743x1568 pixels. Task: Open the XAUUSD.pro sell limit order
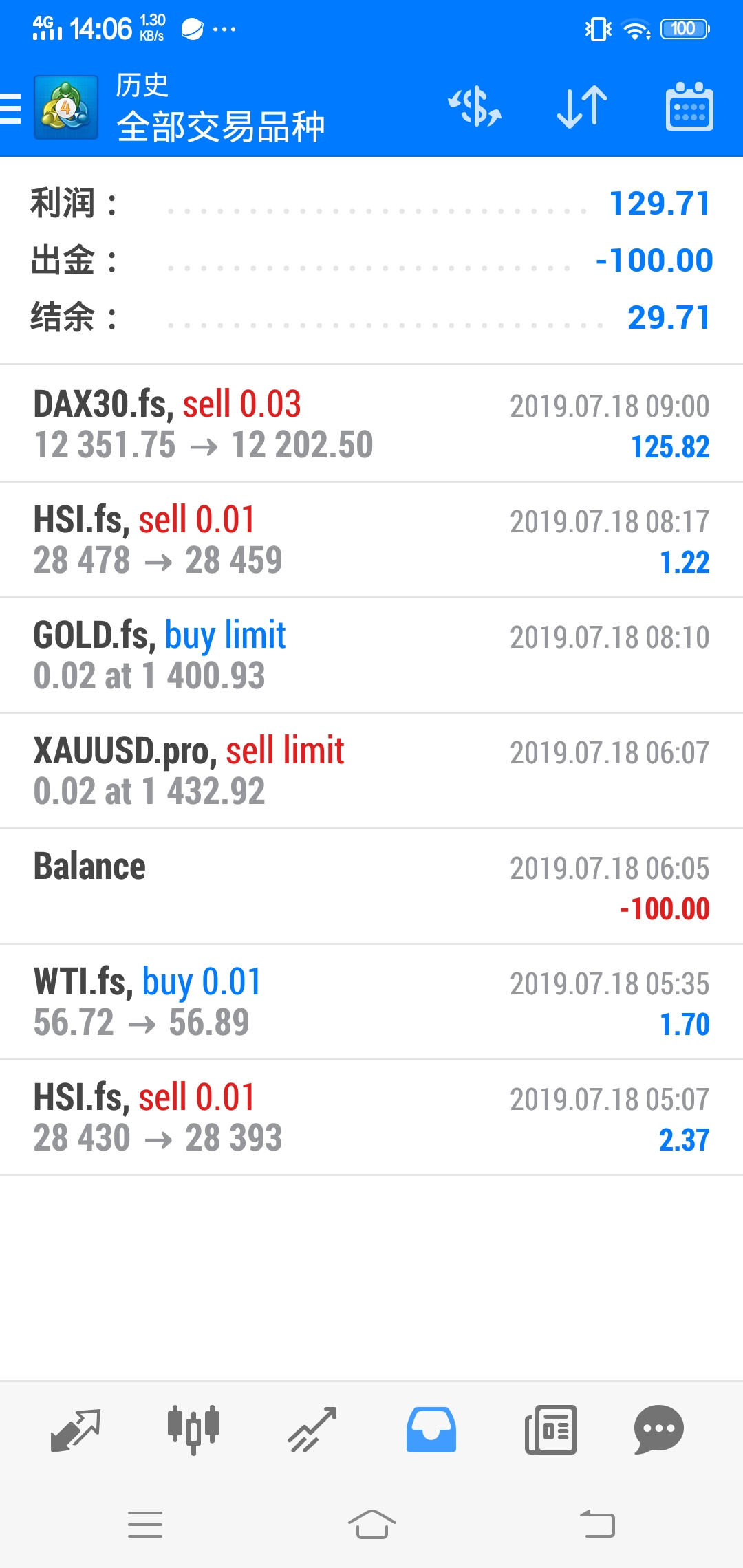371,771
